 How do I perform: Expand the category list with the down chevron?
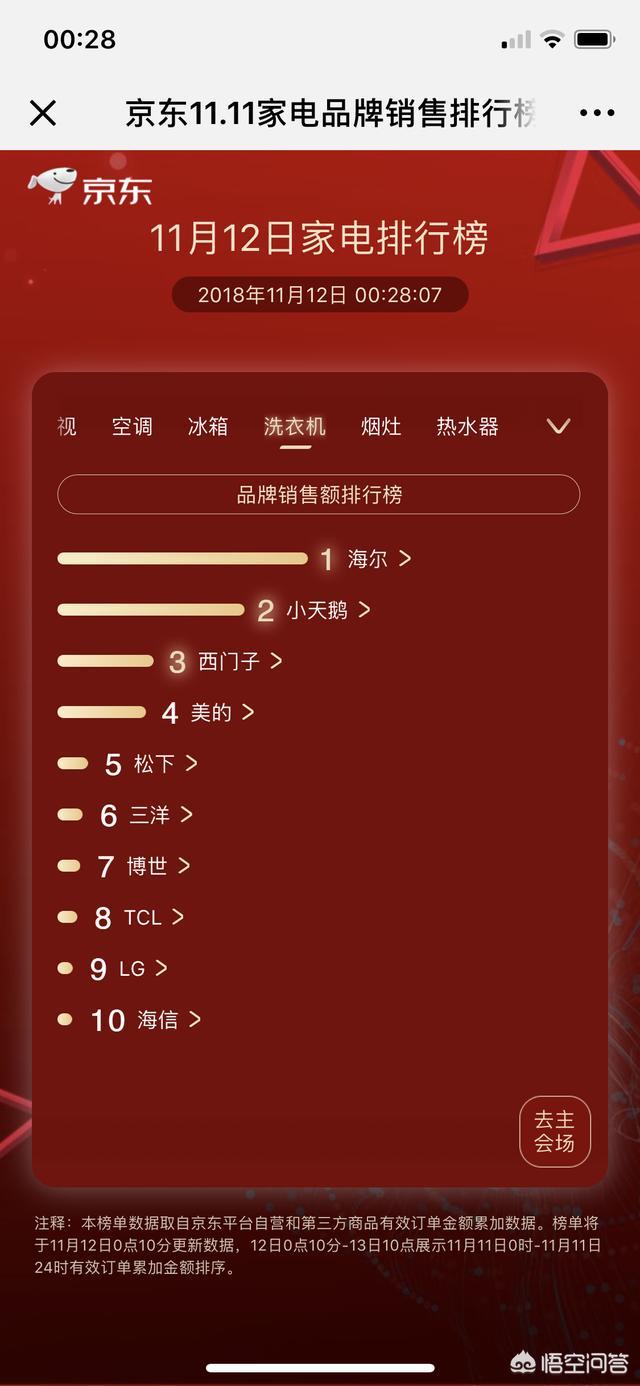(x=558, y=426)
